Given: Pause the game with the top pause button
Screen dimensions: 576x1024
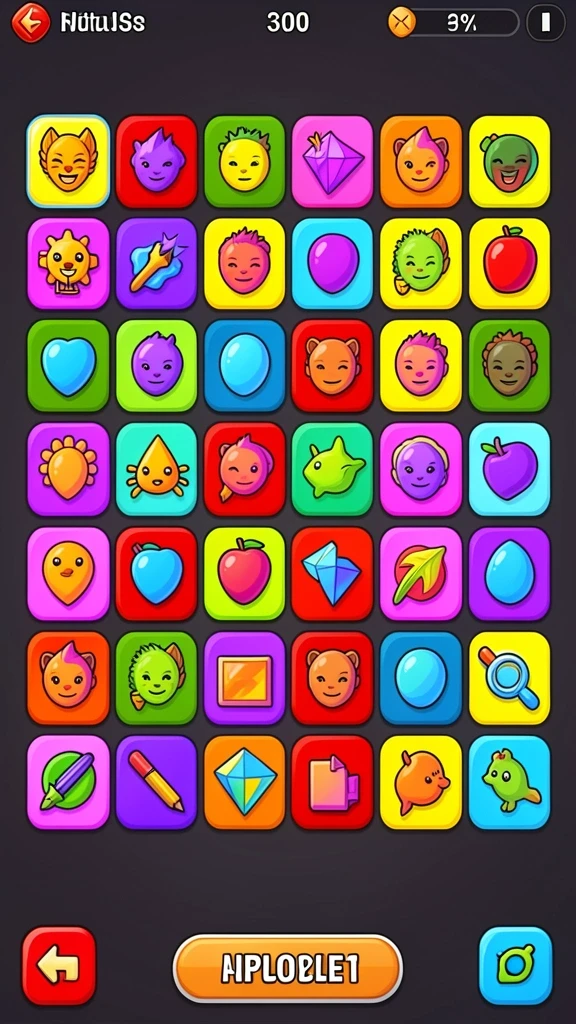Looking at the screenshot, I should 545,23.
